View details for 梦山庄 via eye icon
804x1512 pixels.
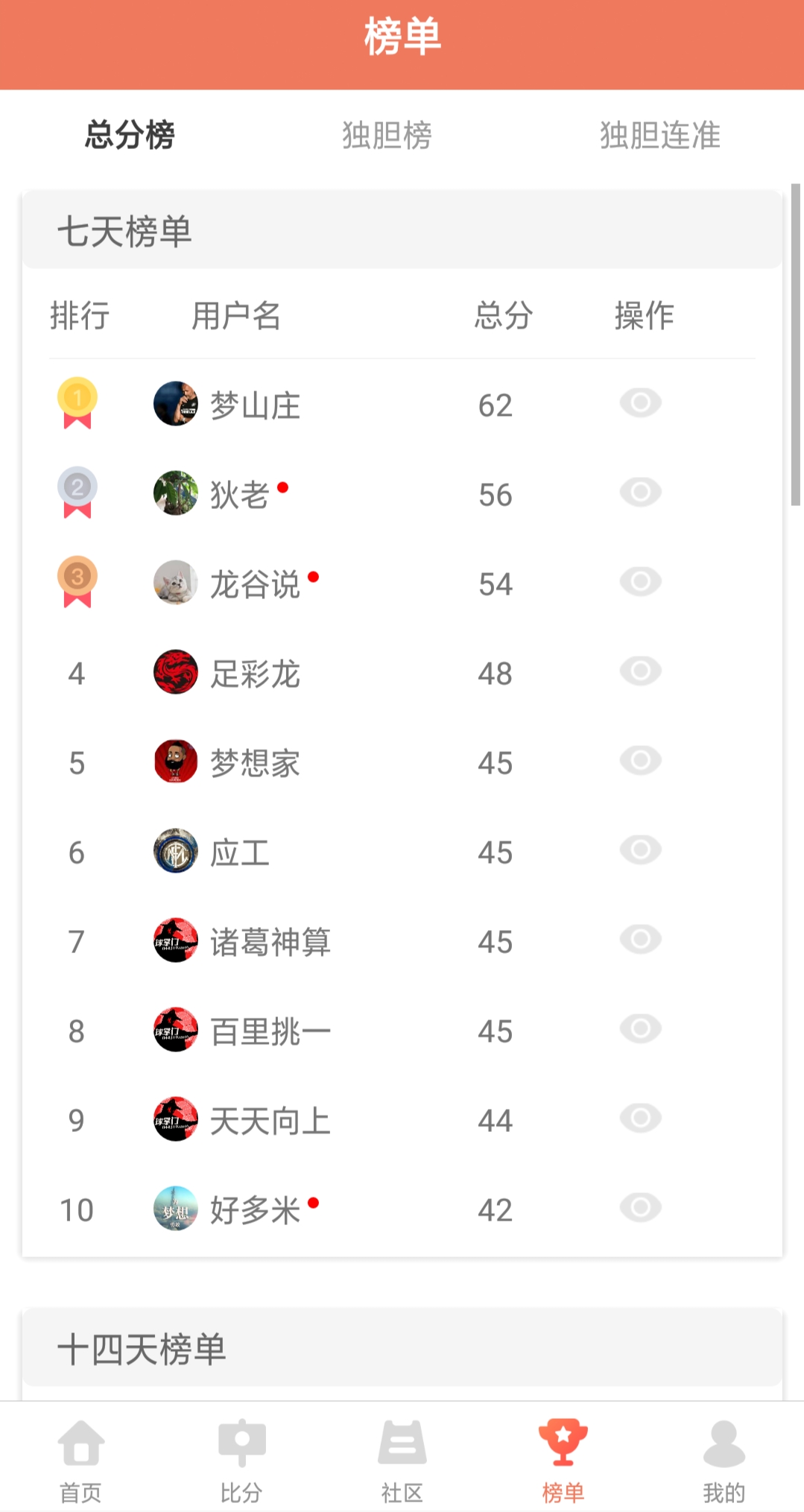(x=640, y=403)
